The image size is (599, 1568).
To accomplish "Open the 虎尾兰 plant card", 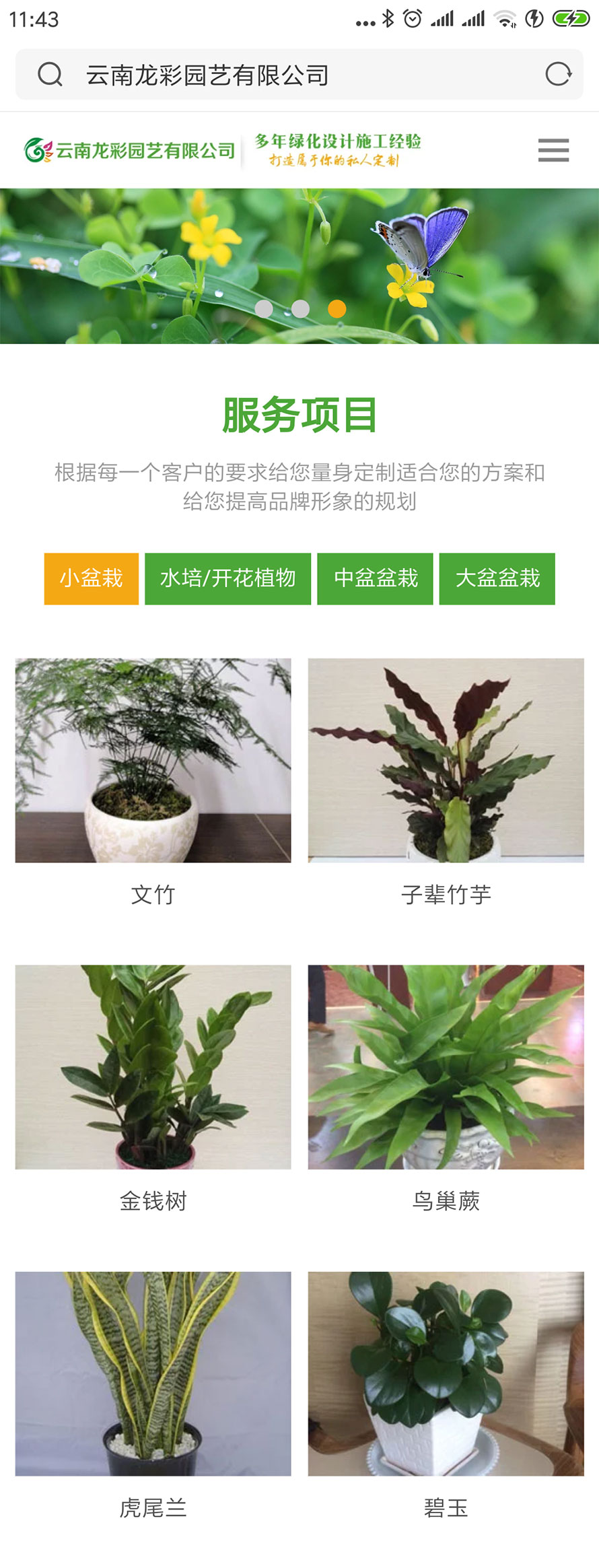I will [x=153, y=1373].
